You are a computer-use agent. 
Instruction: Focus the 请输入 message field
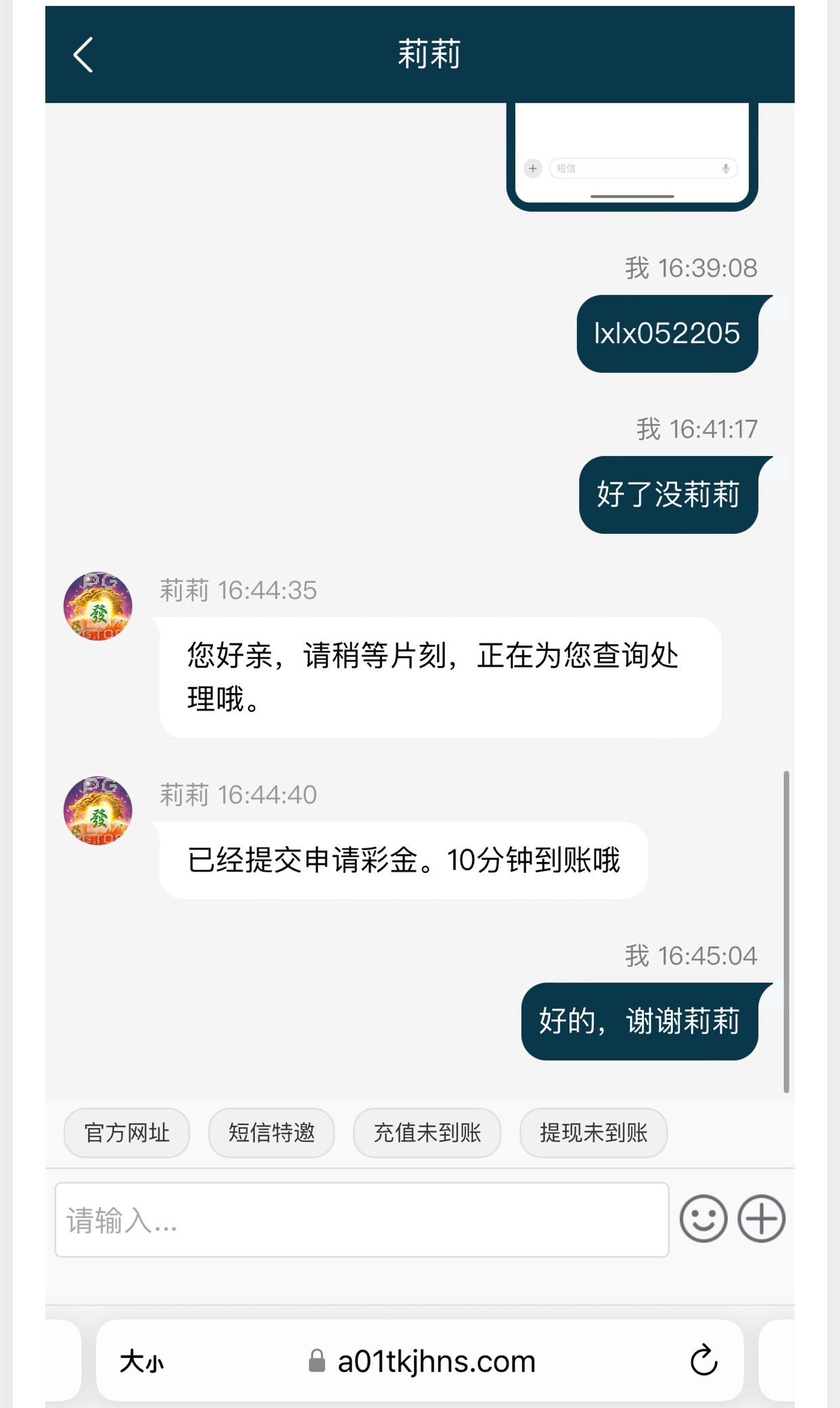(362, 1220)
